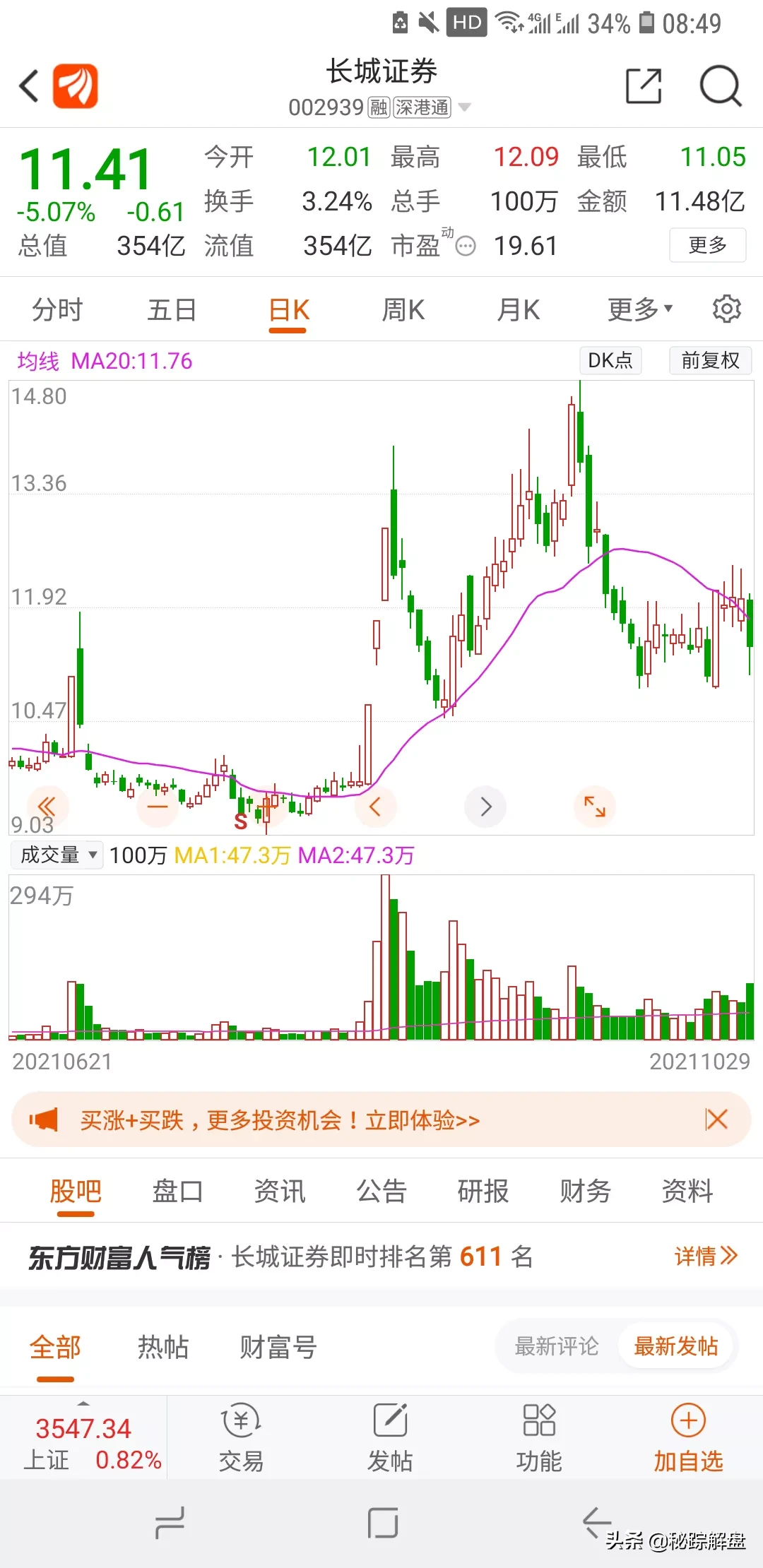Viewport: 763px width, 1568px height.
Task: Open the 成交量 indicator dropdown
Action: click(x=58, y=855)
